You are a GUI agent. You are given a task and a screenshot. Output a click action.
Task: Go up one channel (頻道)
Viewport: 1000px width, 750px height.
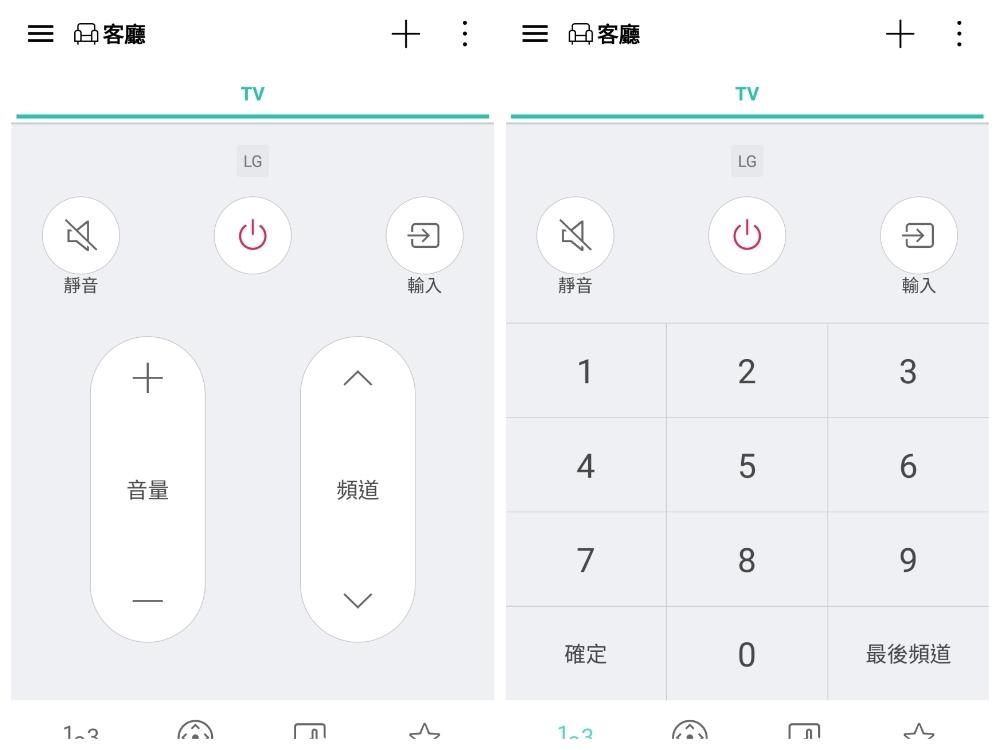357,379
